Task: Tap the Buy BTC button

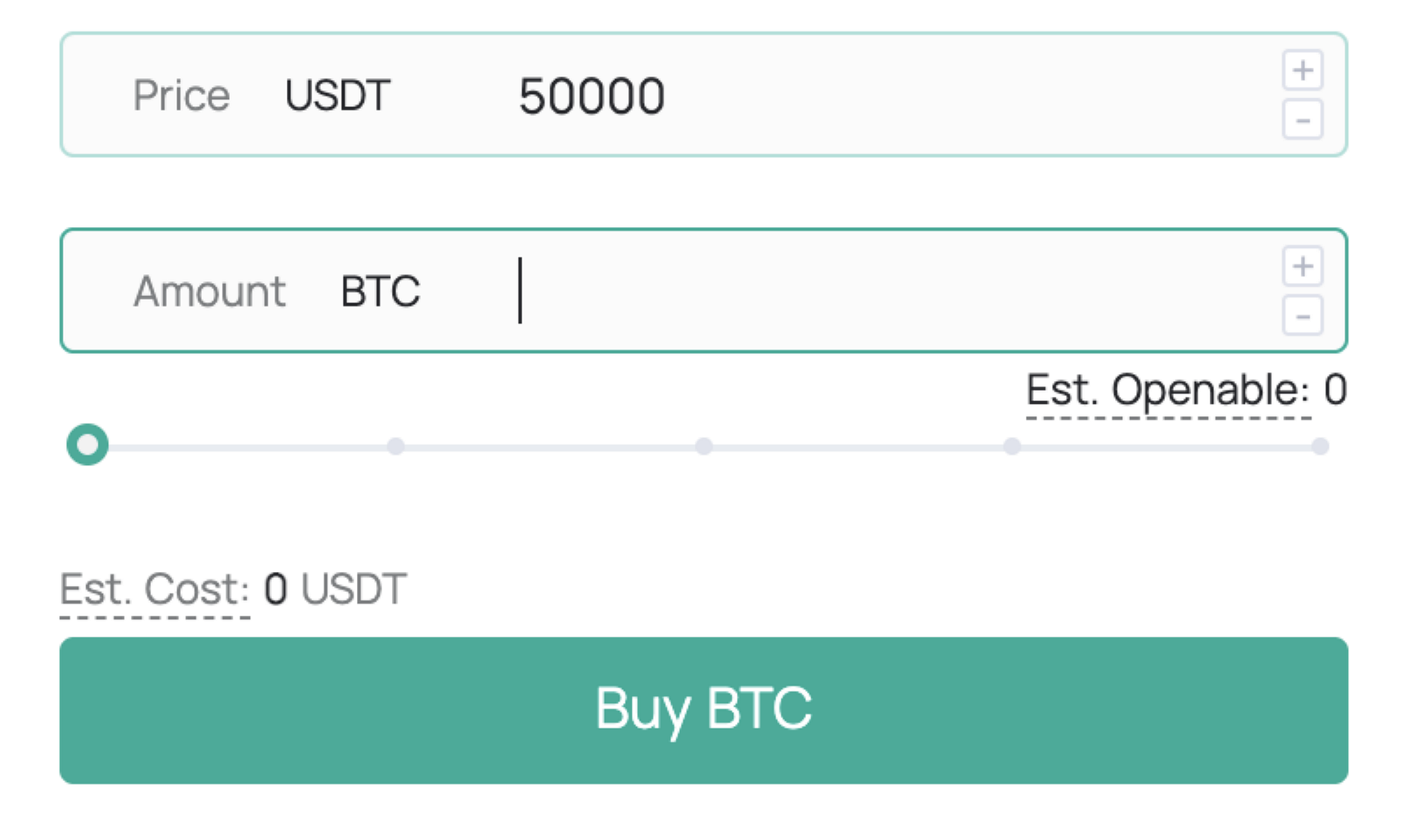Action: coord(703,710)
